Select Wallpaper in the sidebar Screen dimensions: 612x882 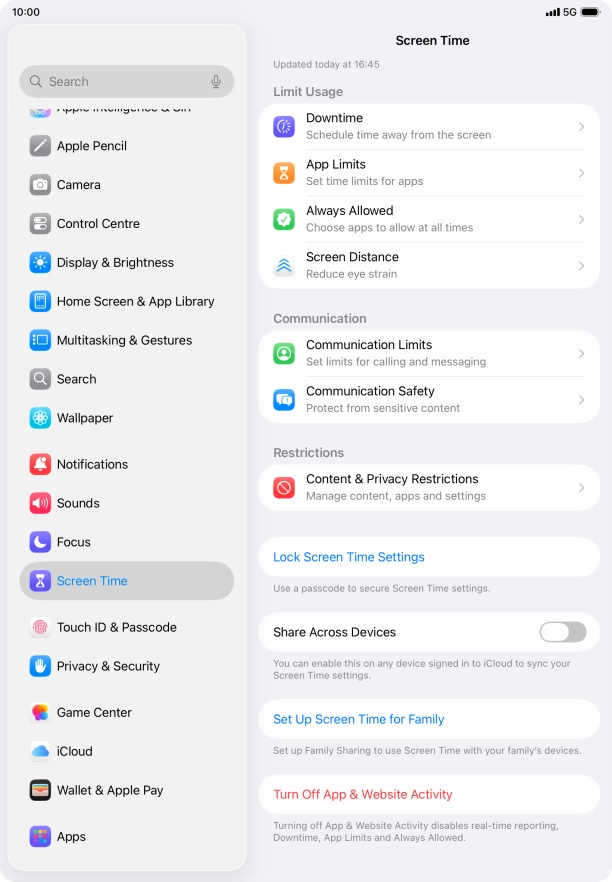[x=85, y=418]
